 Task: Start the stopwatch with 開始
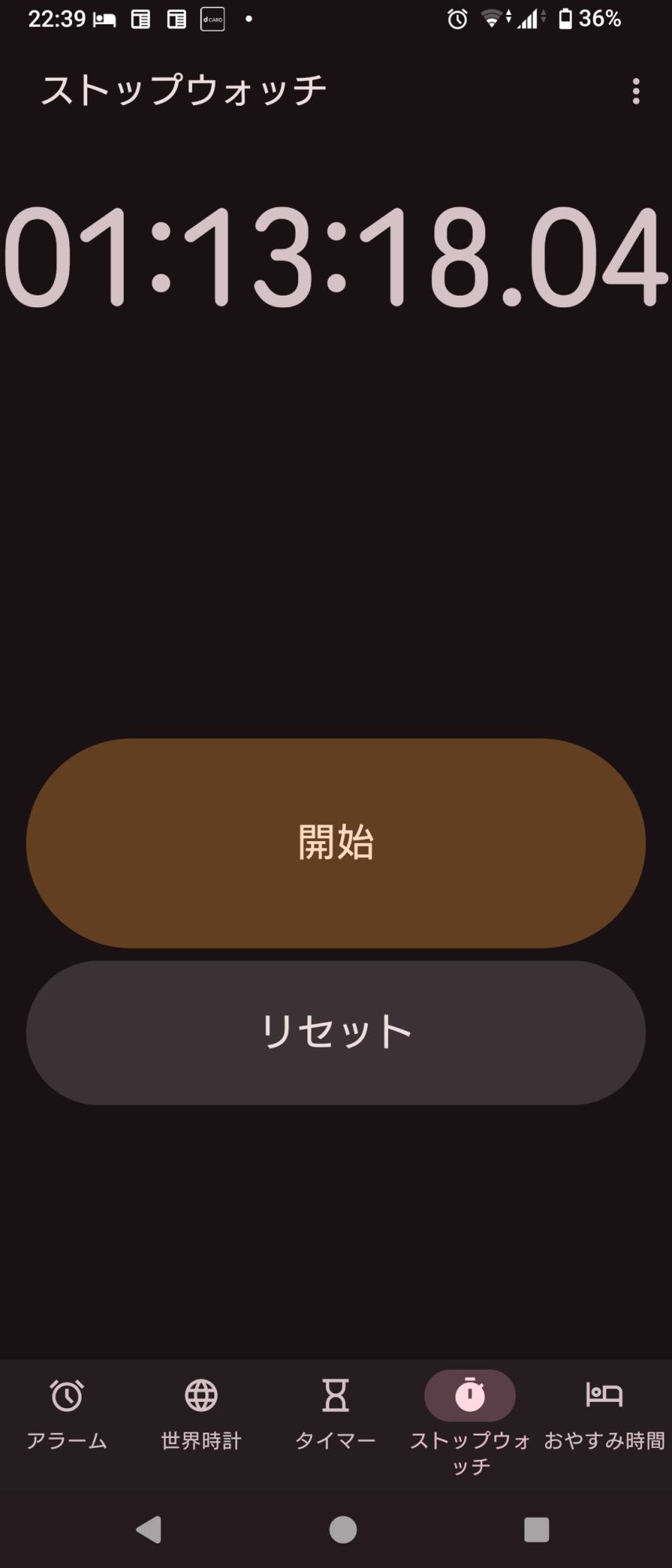coord(336,843)
